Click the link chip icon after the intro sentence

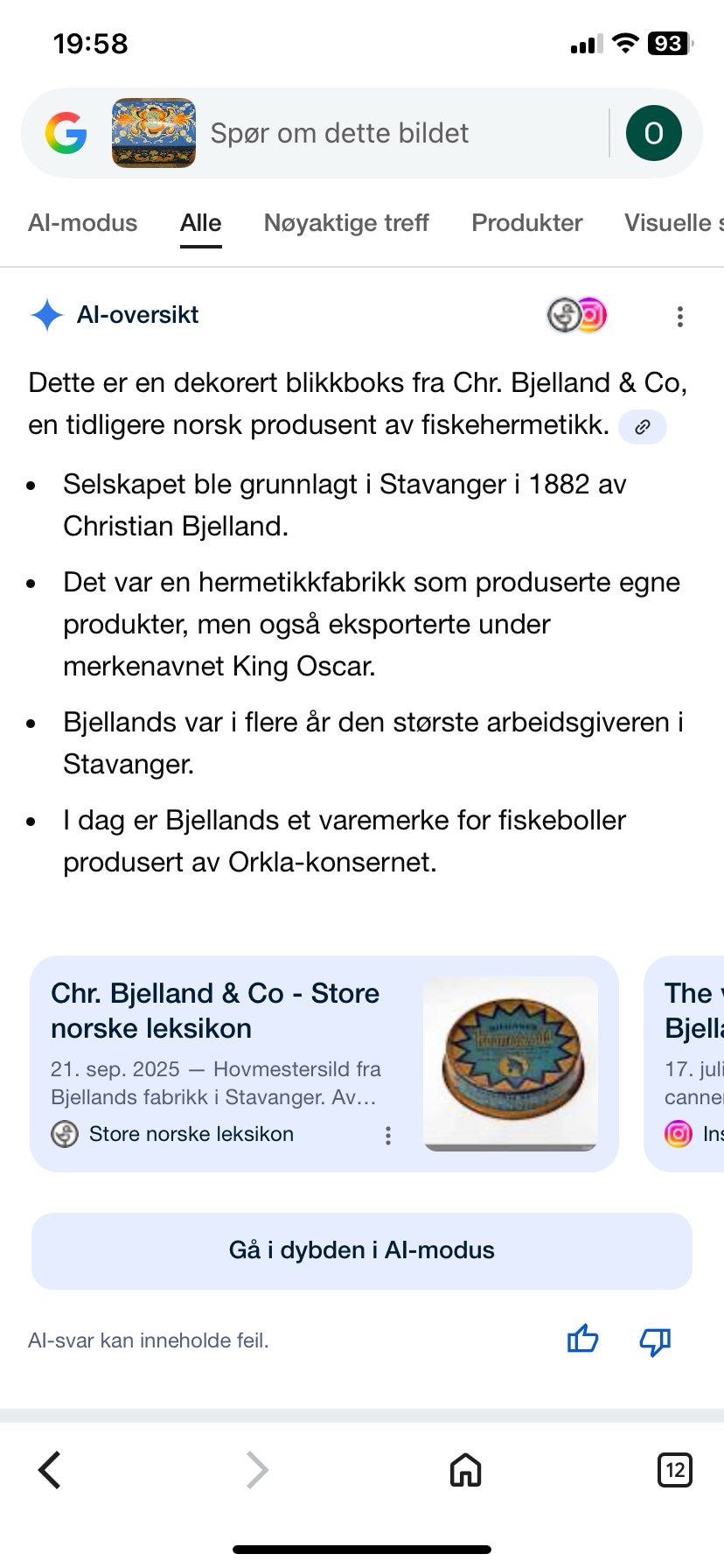(x=642, y=427)
